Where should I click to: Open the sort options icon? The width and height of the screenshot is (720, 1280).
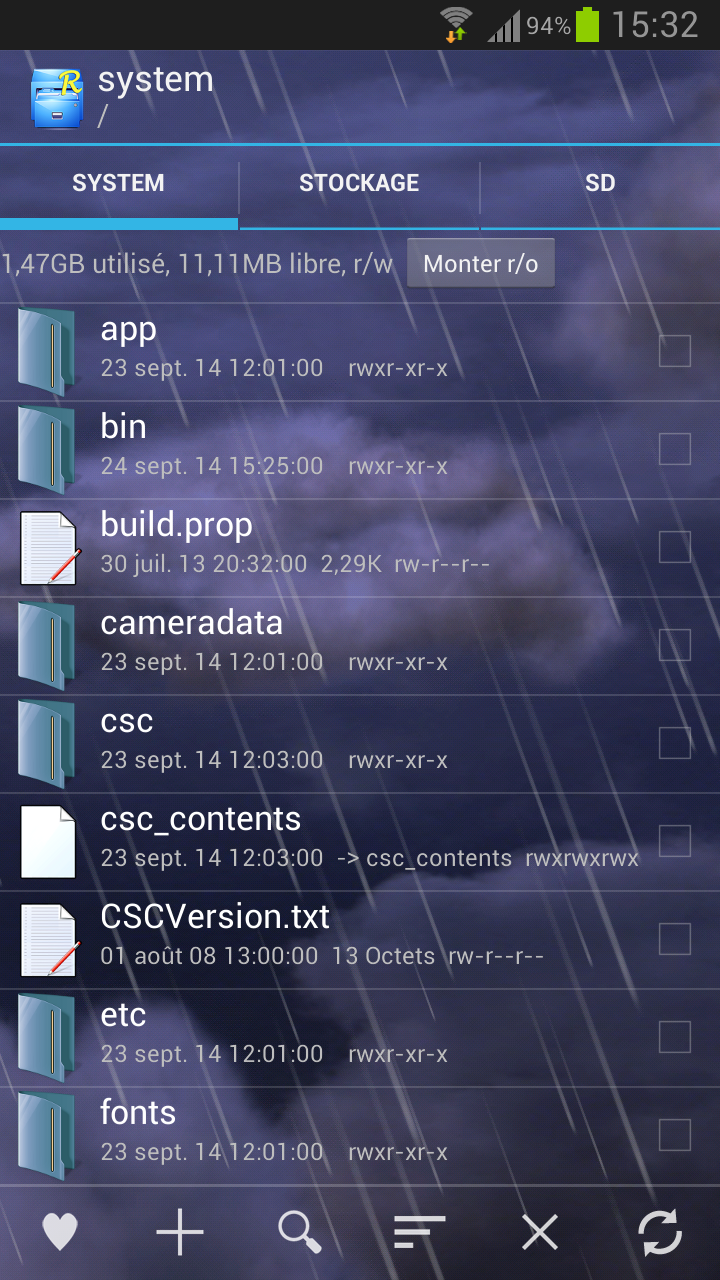tap(420, 1232)
